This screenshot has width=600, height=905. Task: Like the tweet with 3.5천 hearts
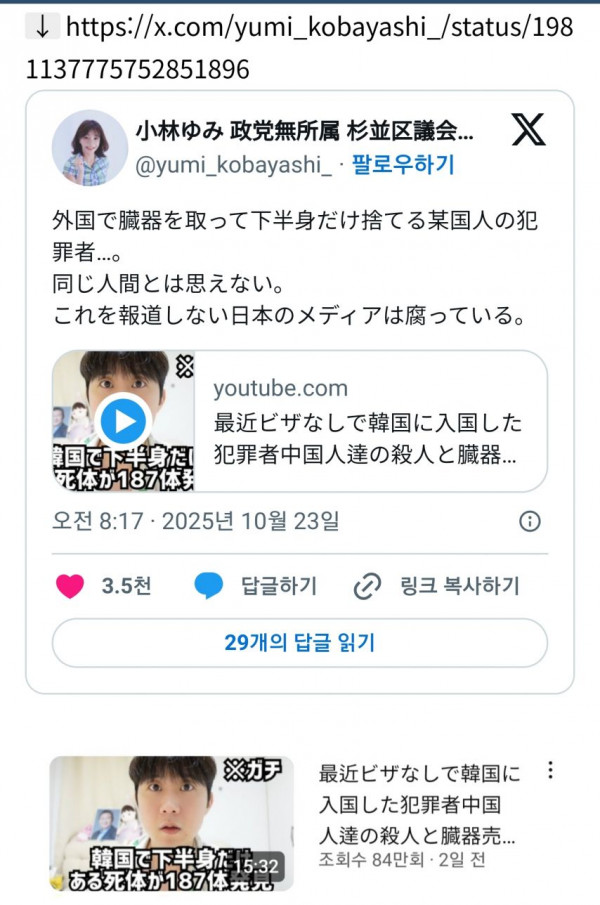[x=71, y=586]
